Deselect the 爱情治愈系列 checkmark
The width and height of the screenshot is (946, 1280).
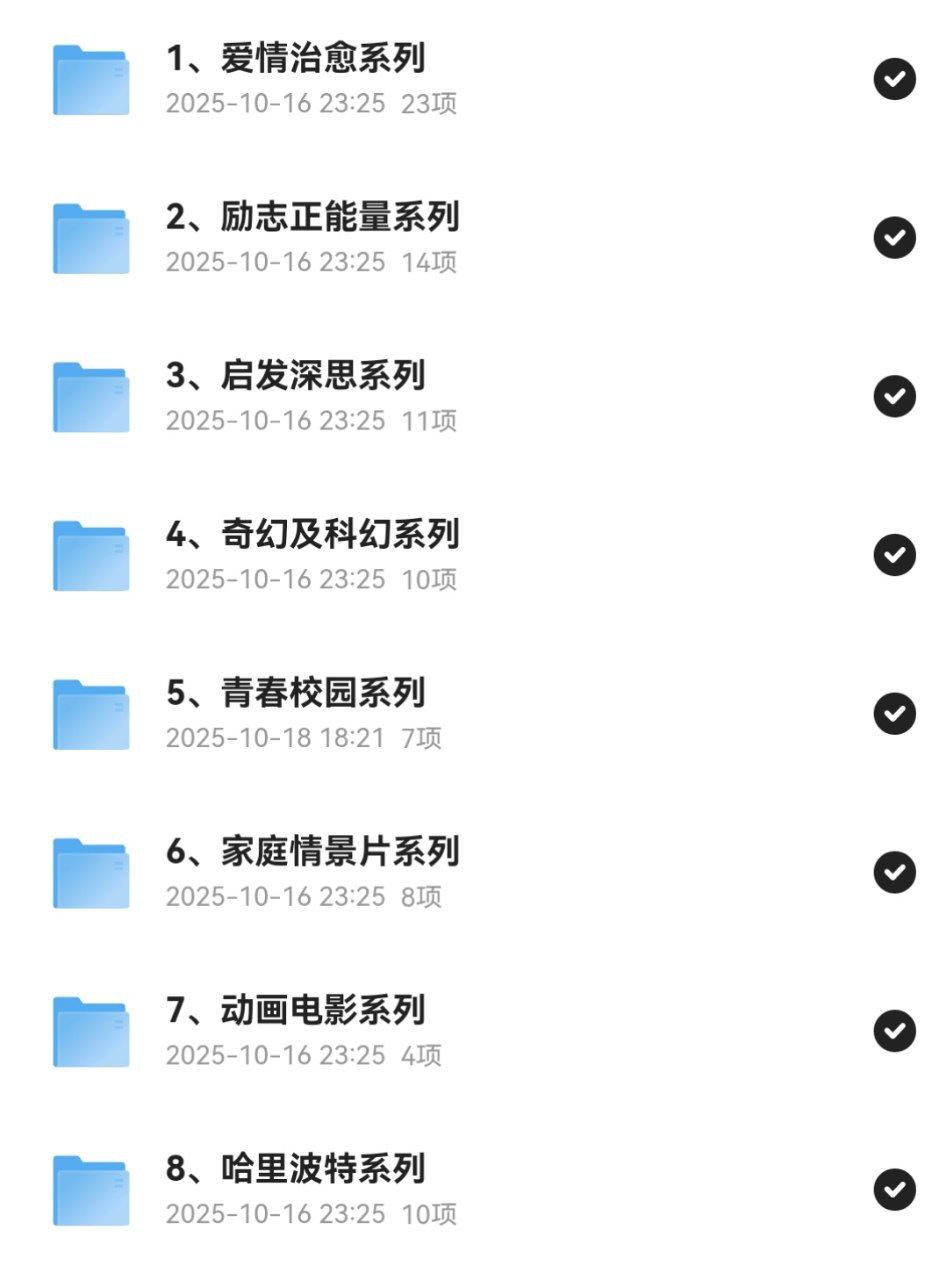click(893, 80)
